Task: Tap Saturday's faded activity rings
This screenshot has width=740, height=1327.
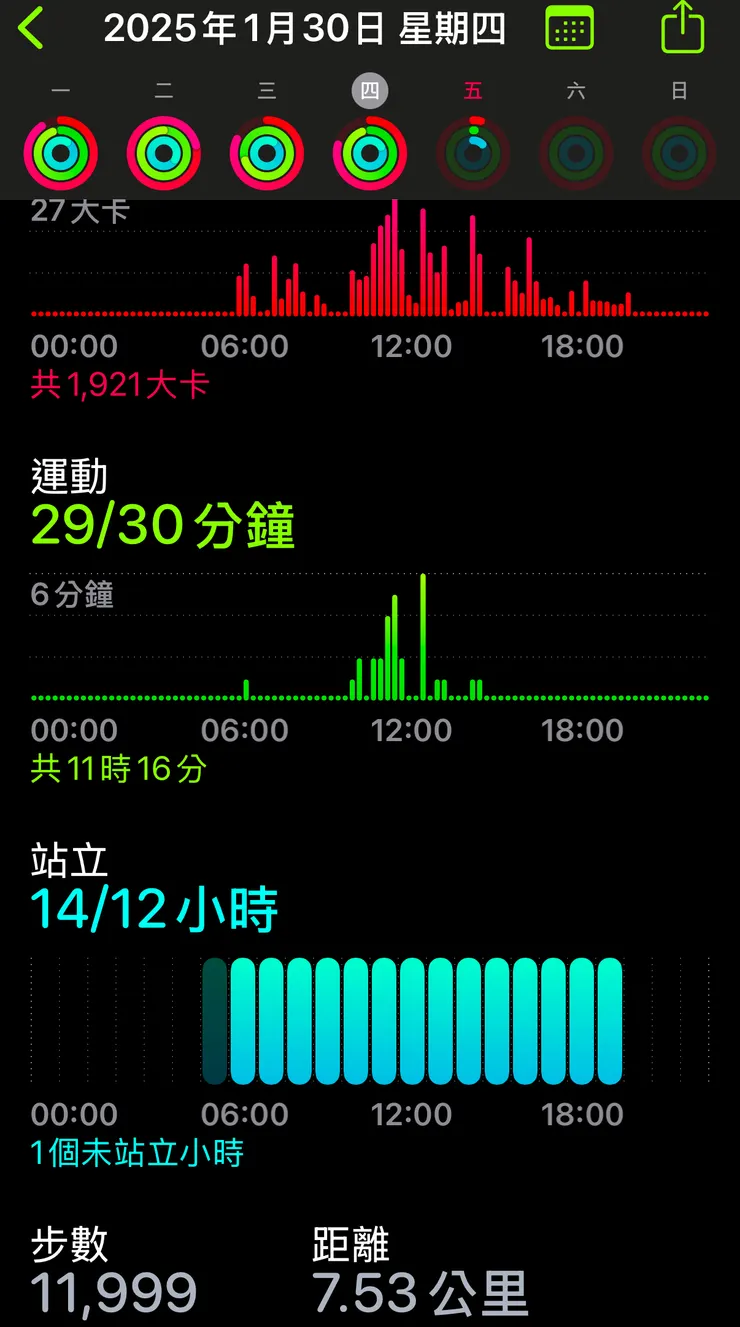Action: click(x=576, y=150)
